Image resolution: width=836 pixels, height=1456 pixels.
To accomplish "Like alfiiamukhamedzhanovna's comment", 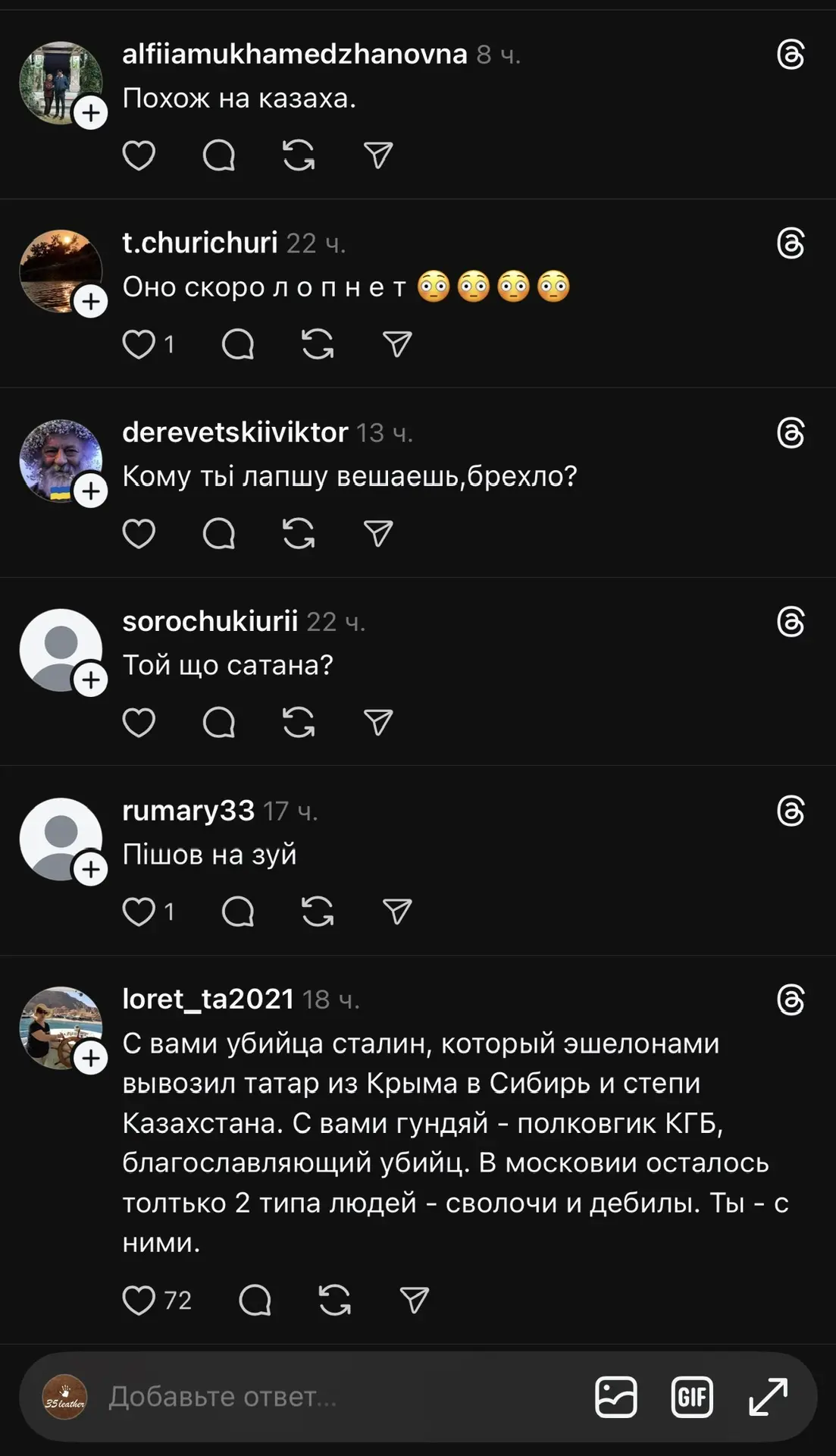I will (139, 155).
